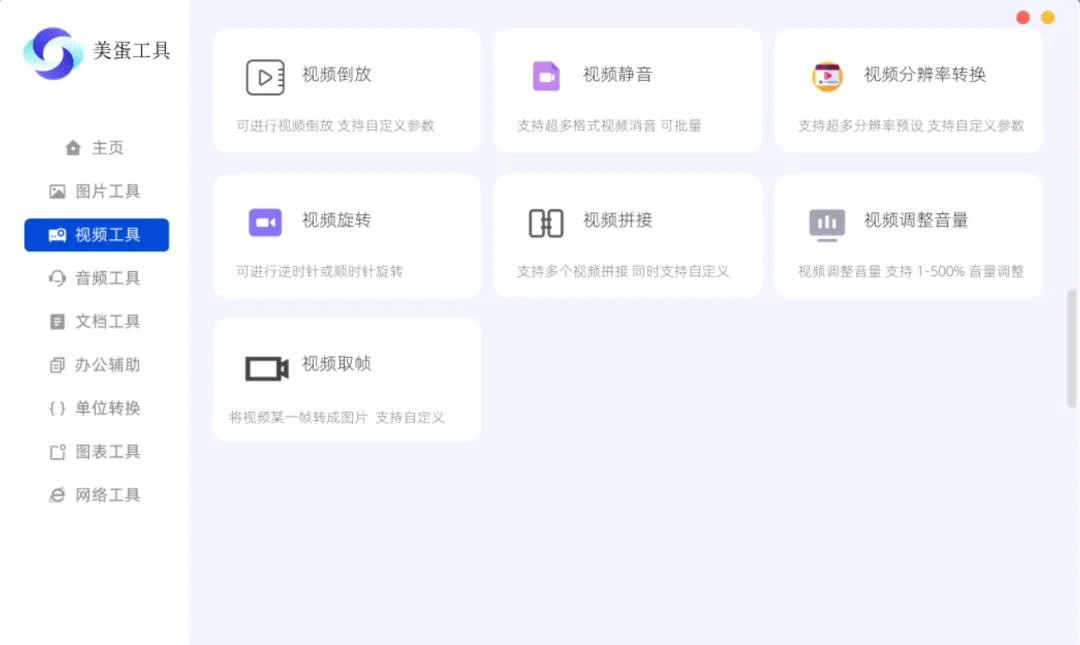
Task: Open 单位转换 in the sidebar
Action: point(96,408)
